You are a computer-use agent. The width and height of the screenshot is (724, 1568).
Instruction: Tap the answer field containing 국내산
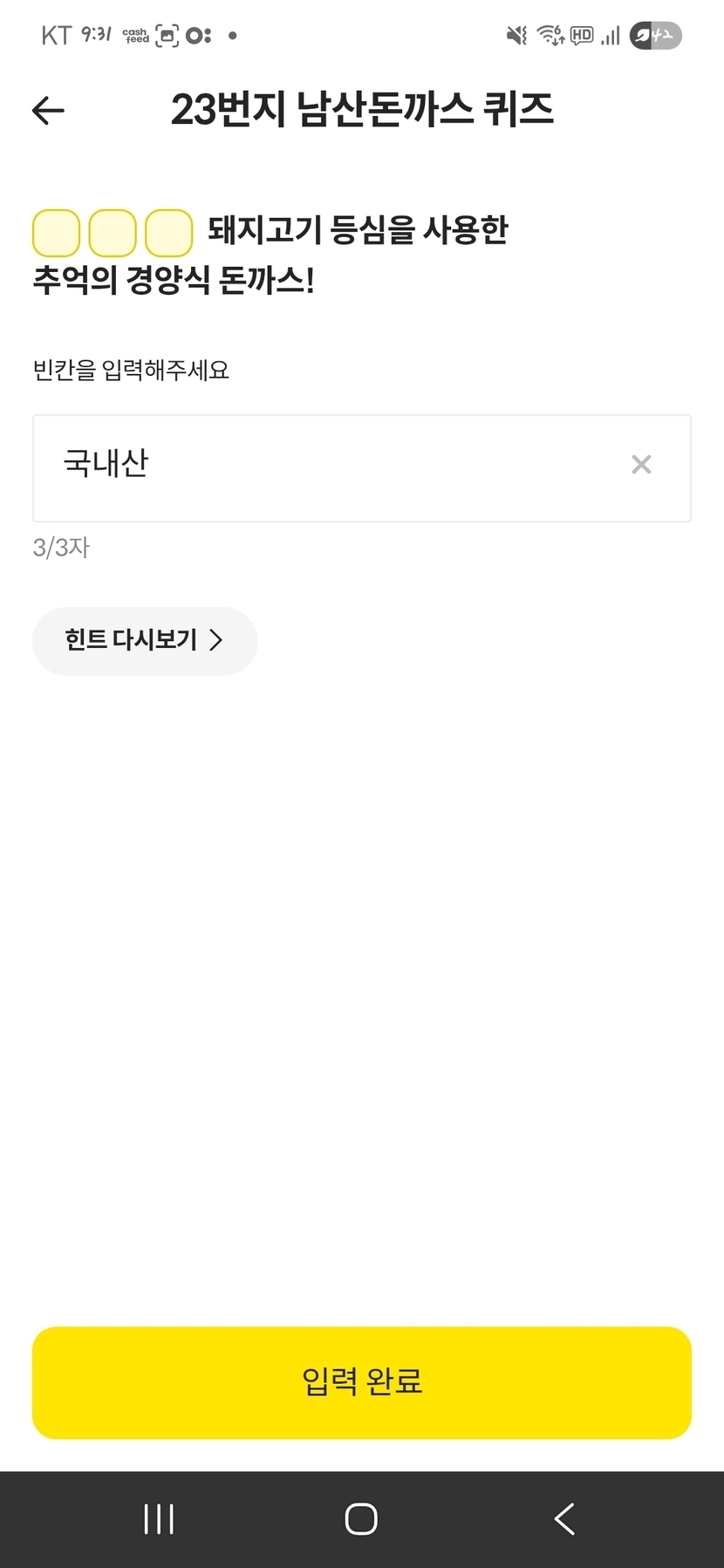(x=331, y=467)
